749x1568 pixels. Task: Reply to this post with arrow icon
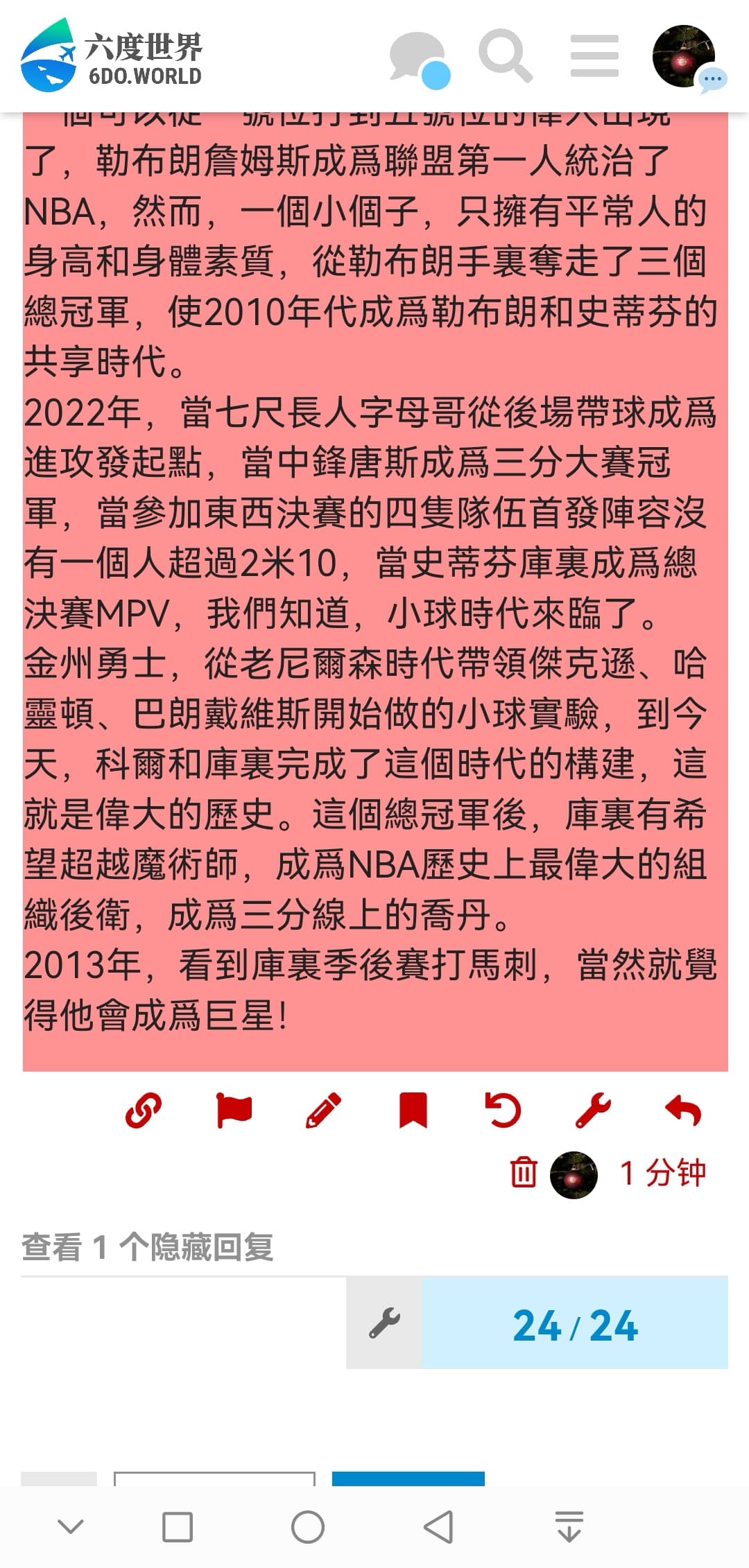683,1110
